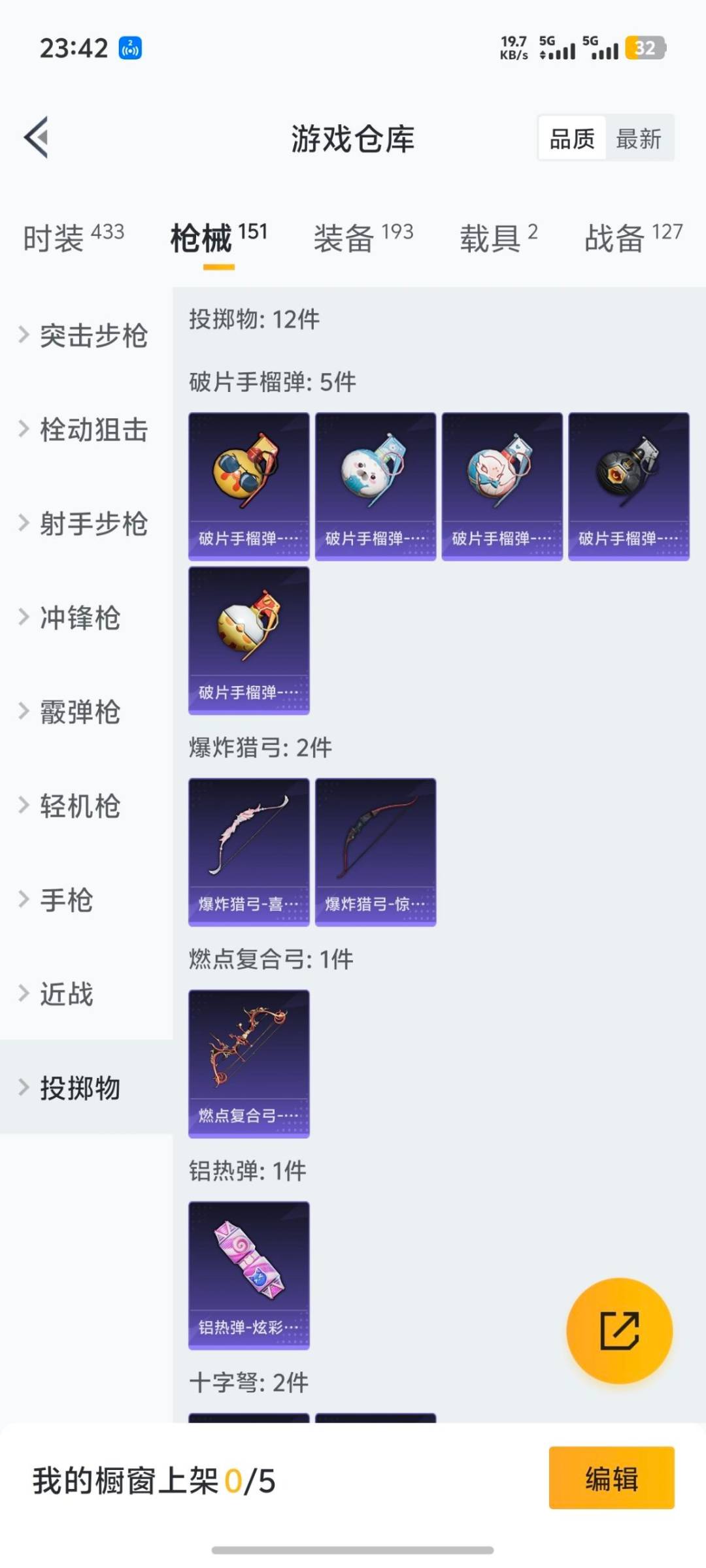Select the 燃点复合弓 compound bow item

click(248, 1062)
